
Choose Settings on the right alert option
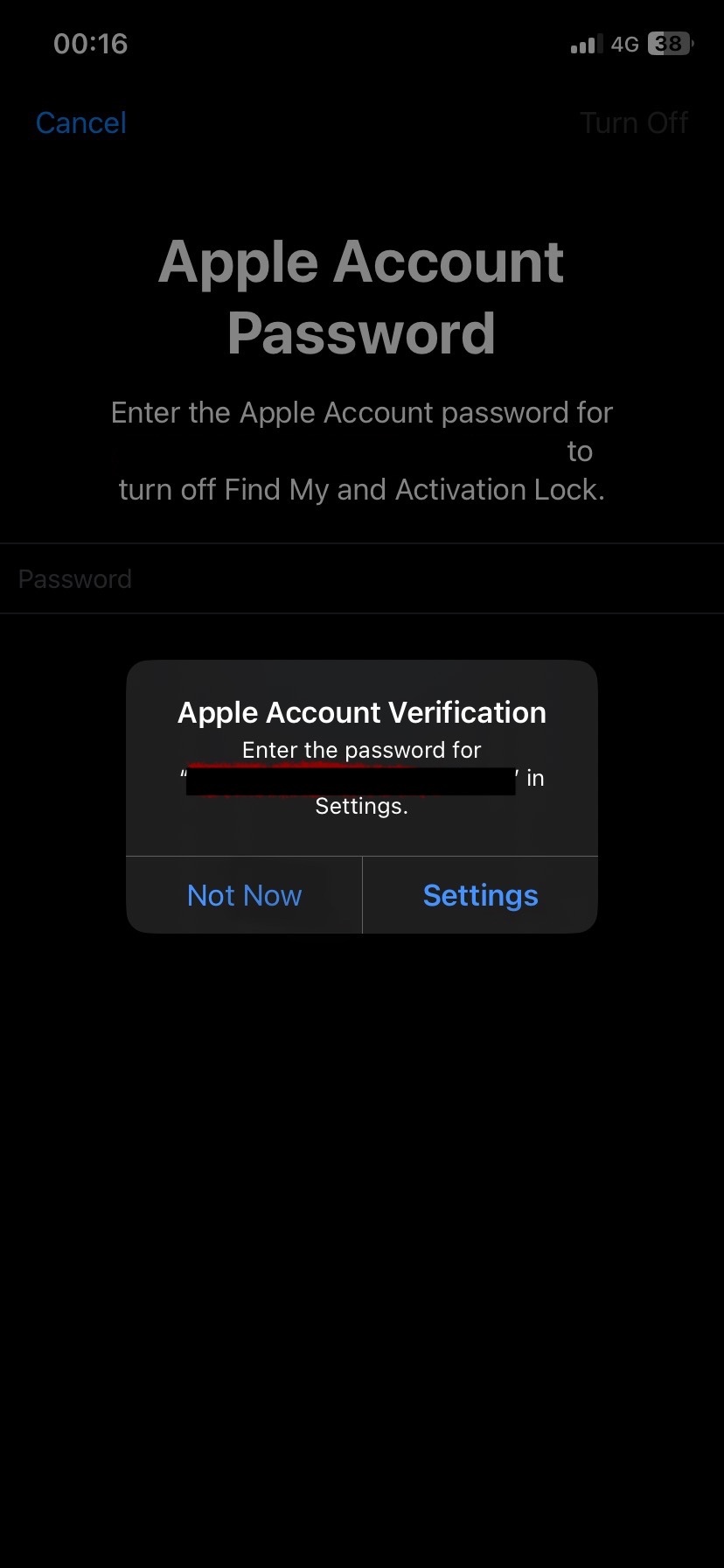pos(480,894)
